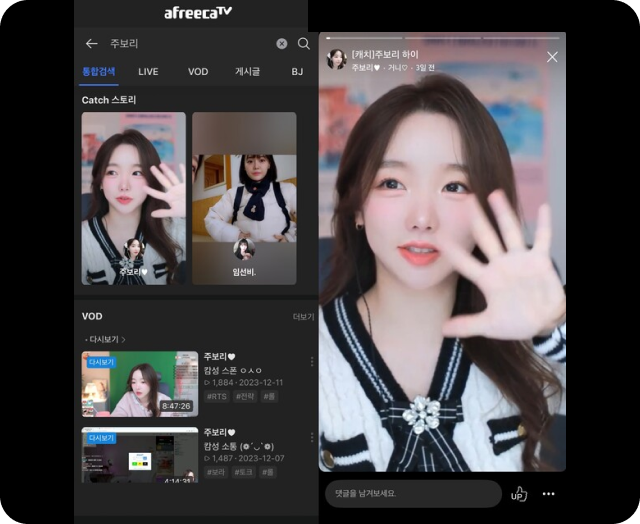Play the 감성 소통 VOD
This screenshot has width=640, height=524.
139,456
